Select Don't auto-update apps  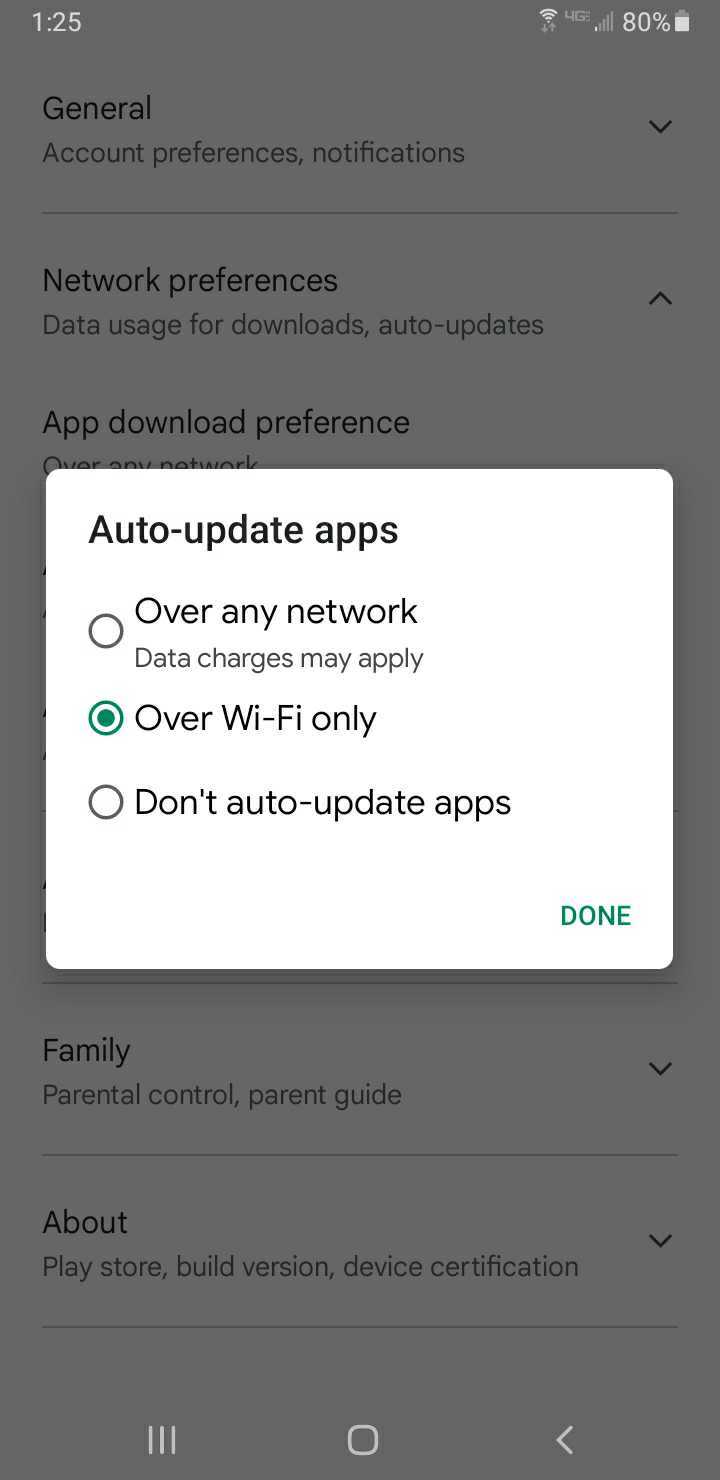coord(106,802)
